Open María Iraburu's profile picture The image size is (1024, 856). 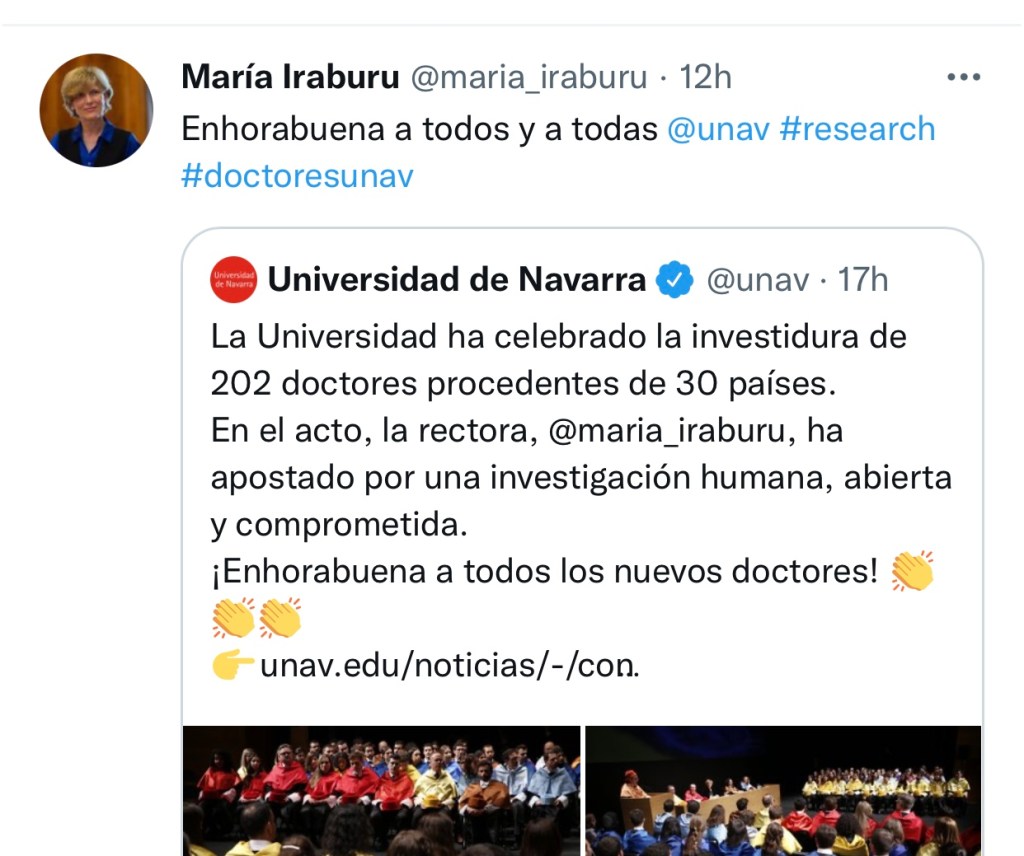(x=96, y=110)
